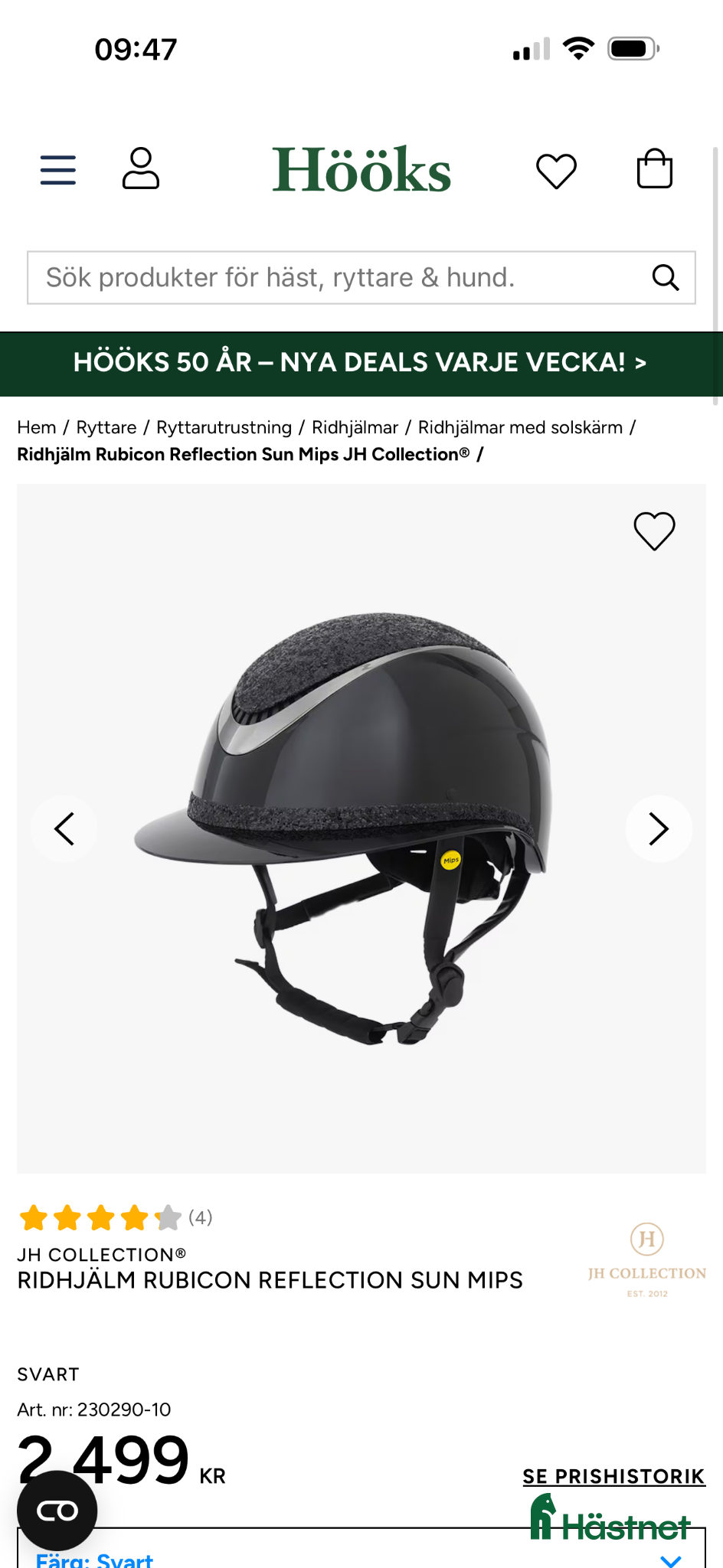
Task: Add helmet to favorites with heart
Action: point(654,531)
